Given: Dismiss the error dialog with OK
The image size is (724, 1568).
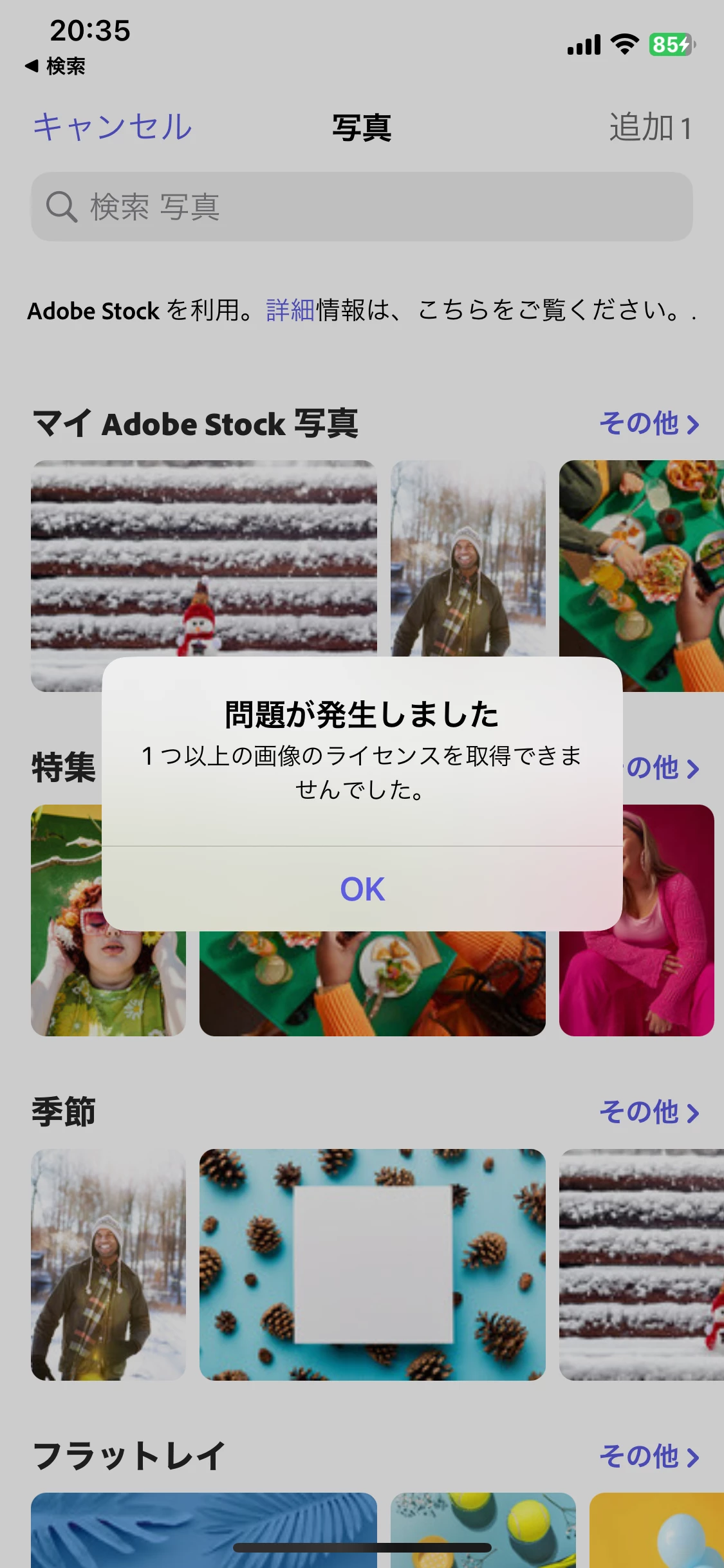Looking at the screenshot, I should coord(362,889).
